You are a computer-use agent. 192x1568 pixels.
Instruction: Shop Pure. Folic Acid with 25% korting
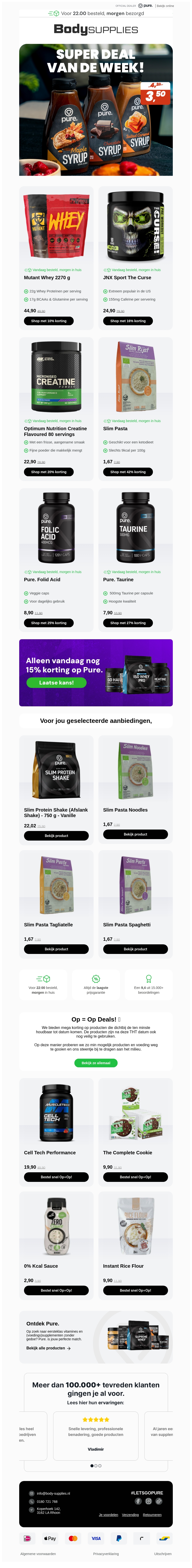[x=49, y=623]
